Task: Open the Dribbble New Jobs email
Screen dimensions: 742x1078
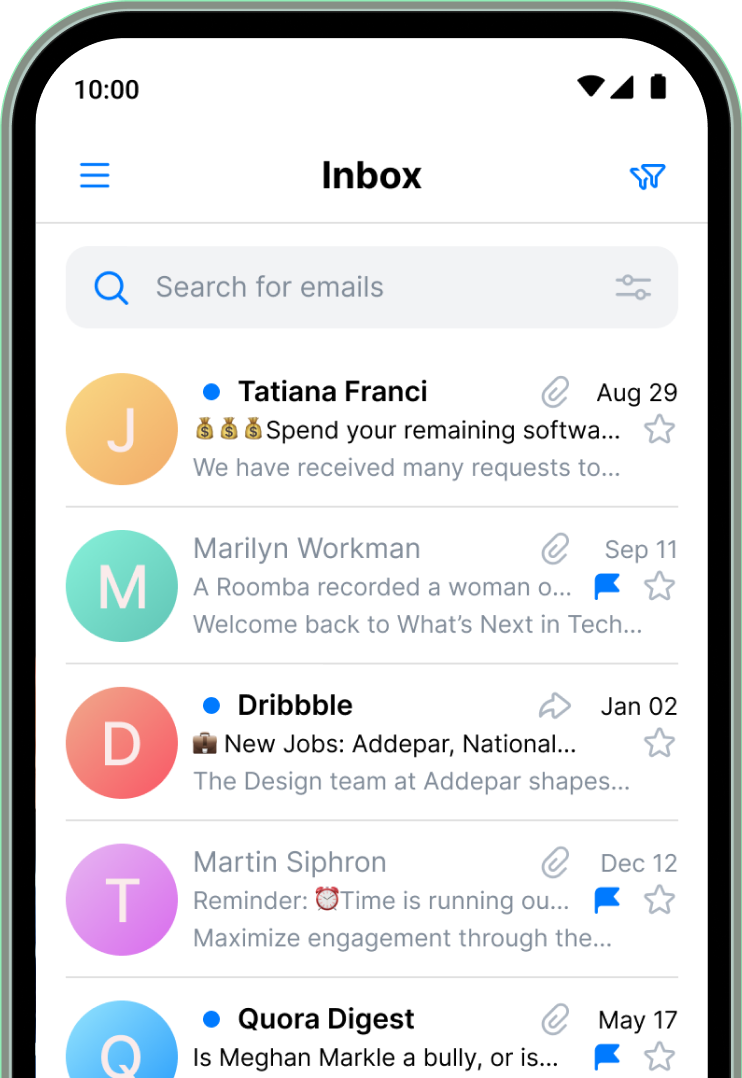Action: [400, 744]
